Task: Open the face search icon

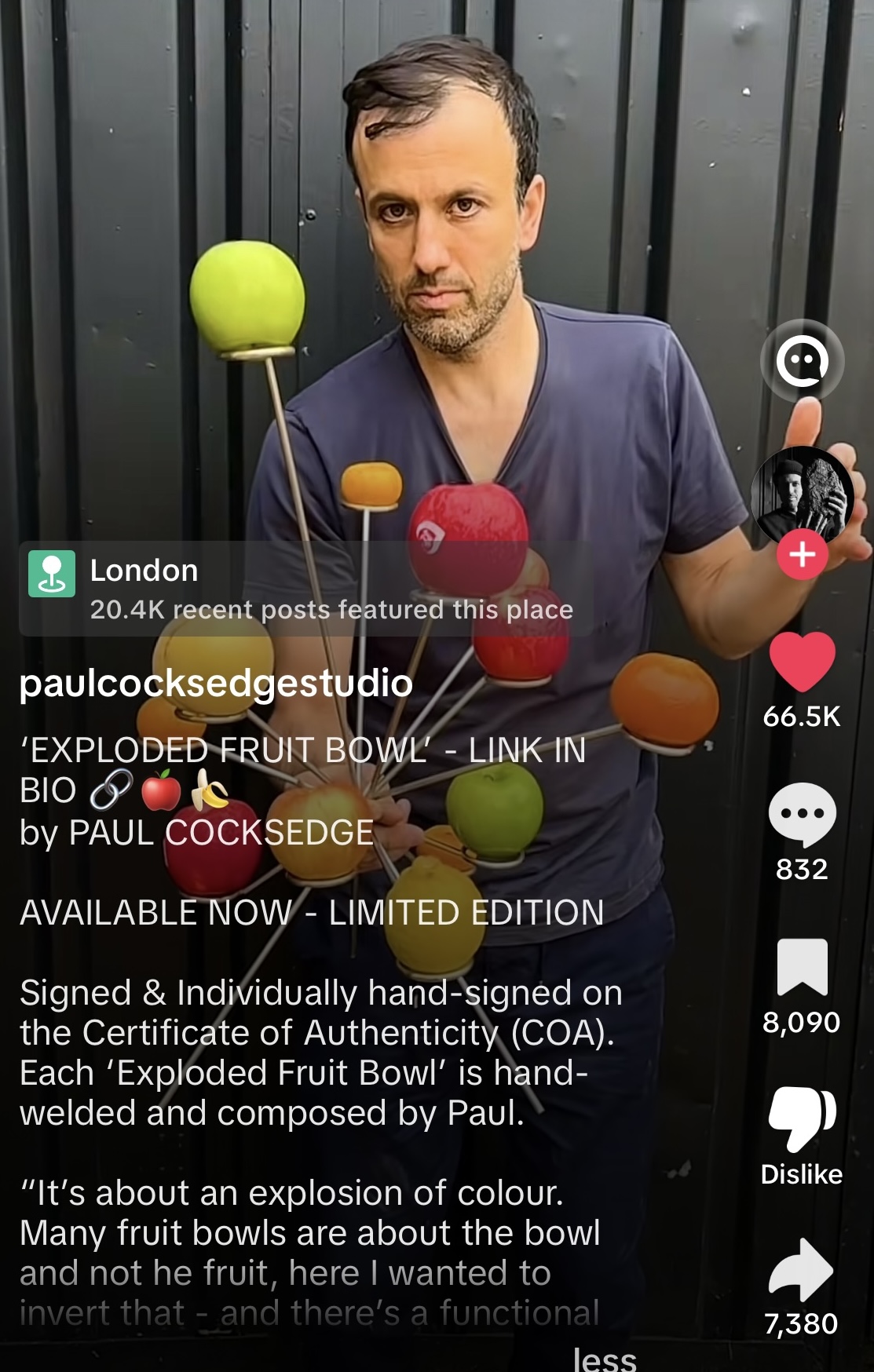Action: click(802, 362)
